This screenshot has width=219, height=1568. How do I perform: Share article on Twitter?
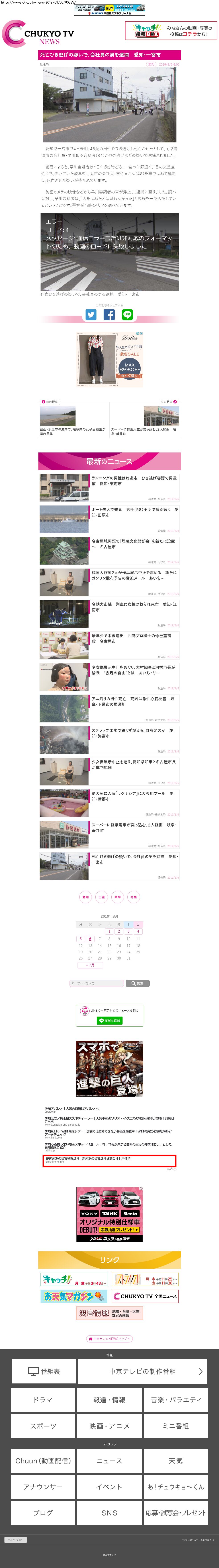tap(91, 315)
